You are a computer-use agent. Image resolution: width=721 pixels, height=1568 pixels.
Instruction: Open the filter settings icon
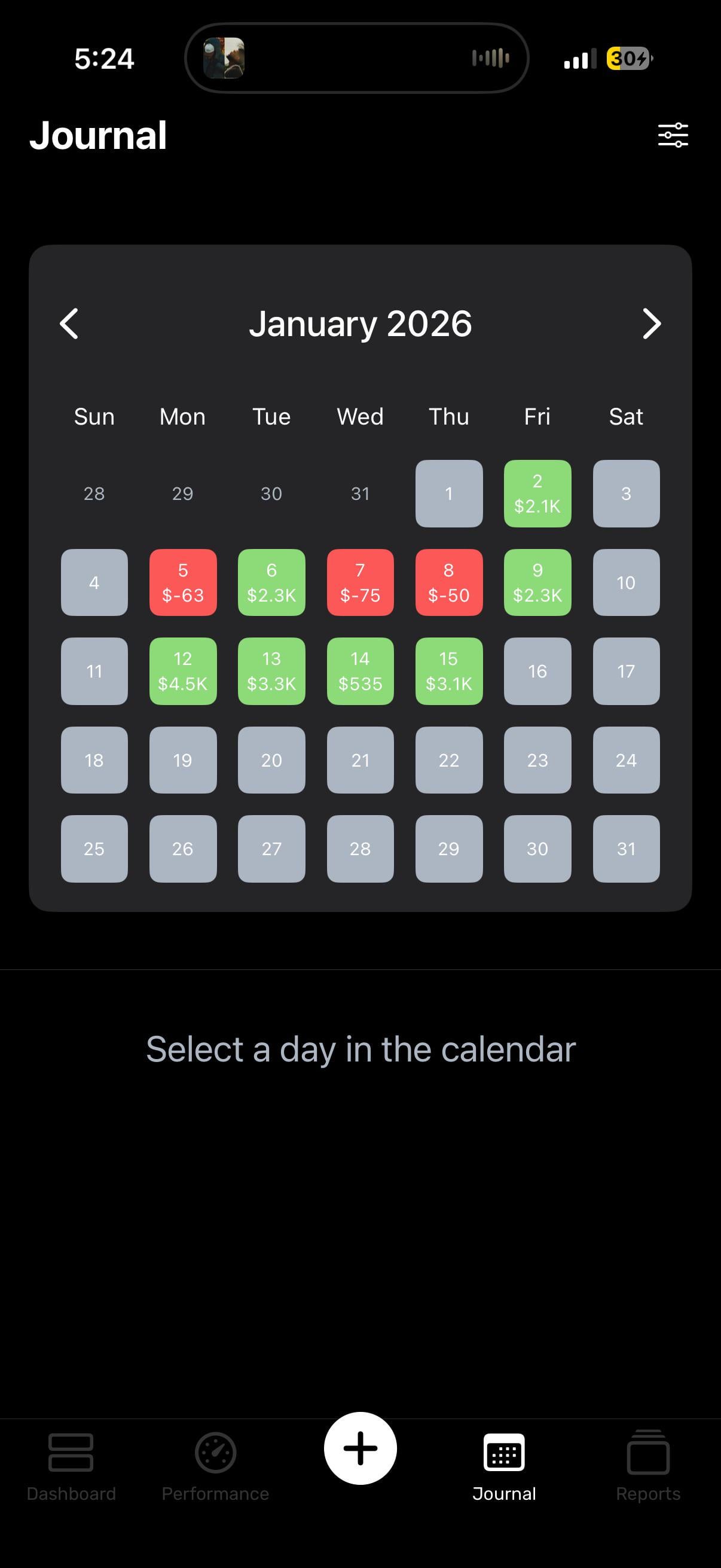click(673, 135)
